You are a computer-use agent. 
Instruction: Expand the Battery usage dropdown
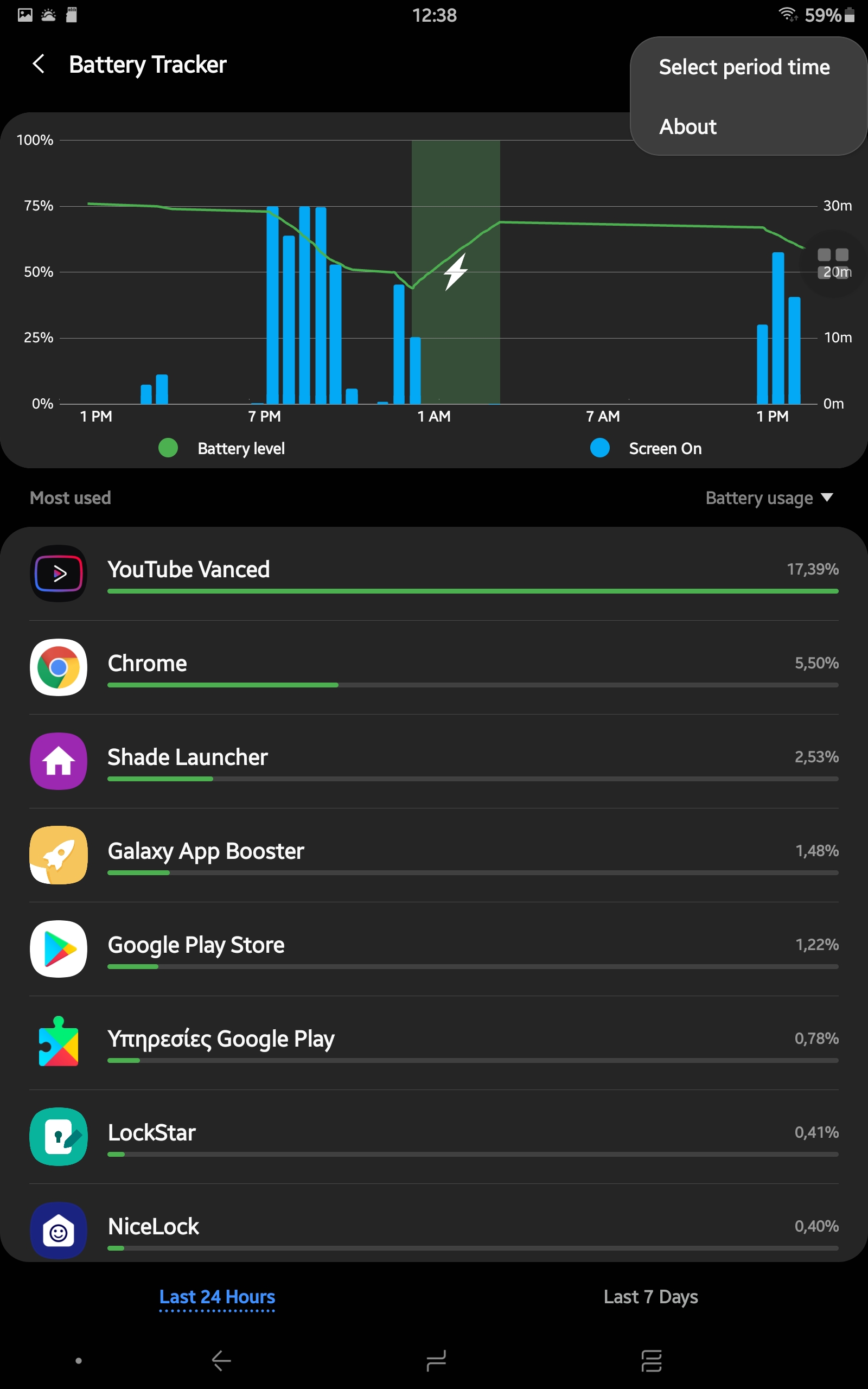coord(769,498)
